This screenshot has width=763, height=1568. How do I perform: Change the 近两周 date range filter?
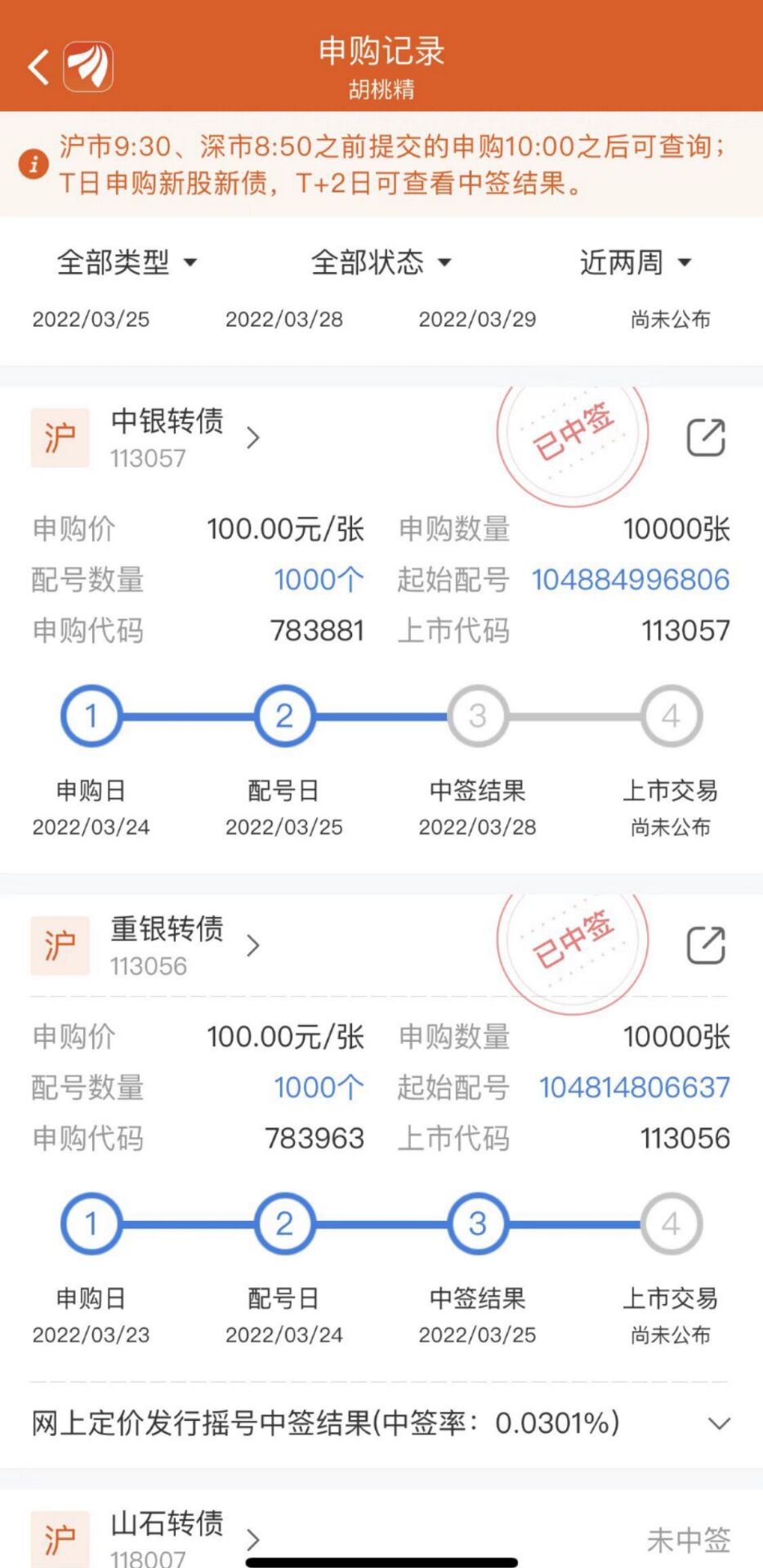(636, 262)
